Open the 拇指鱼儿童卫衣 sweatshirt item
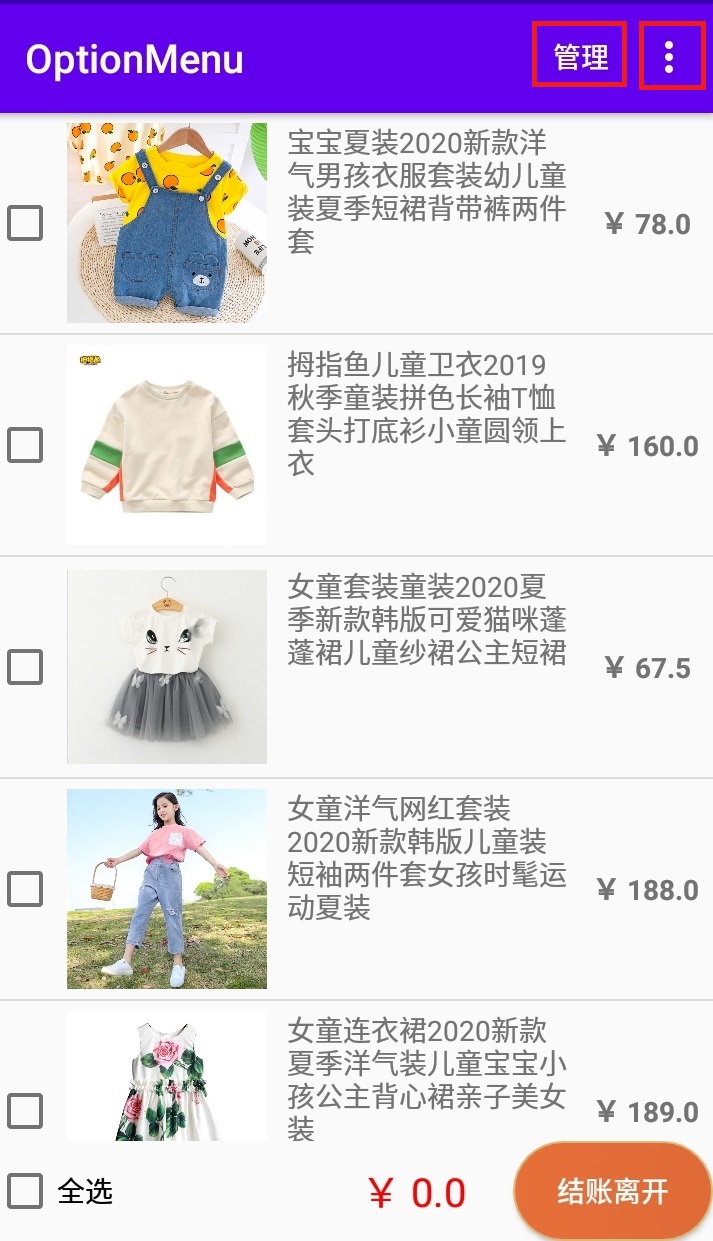Viewport: 713px width, 1241px height. click(425, 413)
